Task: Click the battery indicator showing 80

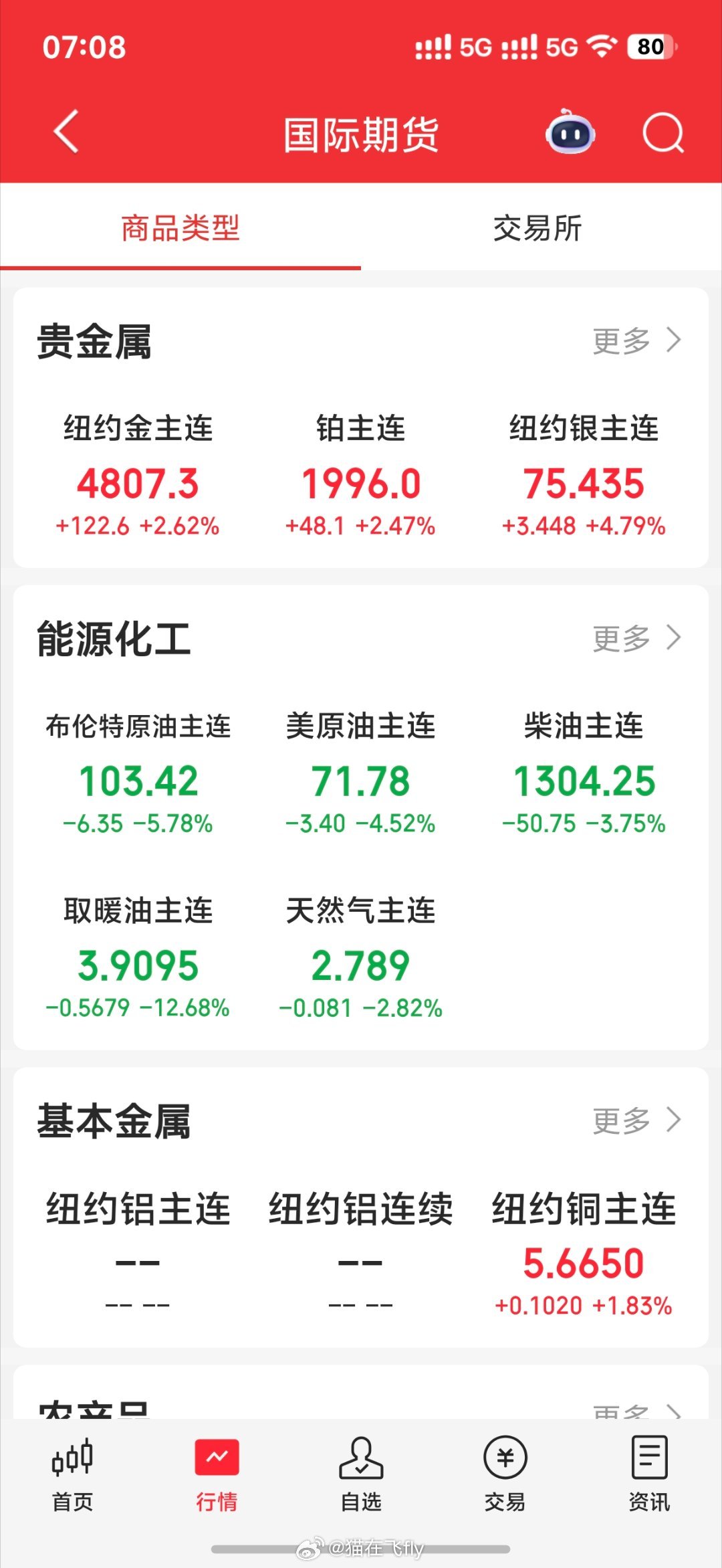Action: pos(650,47)
